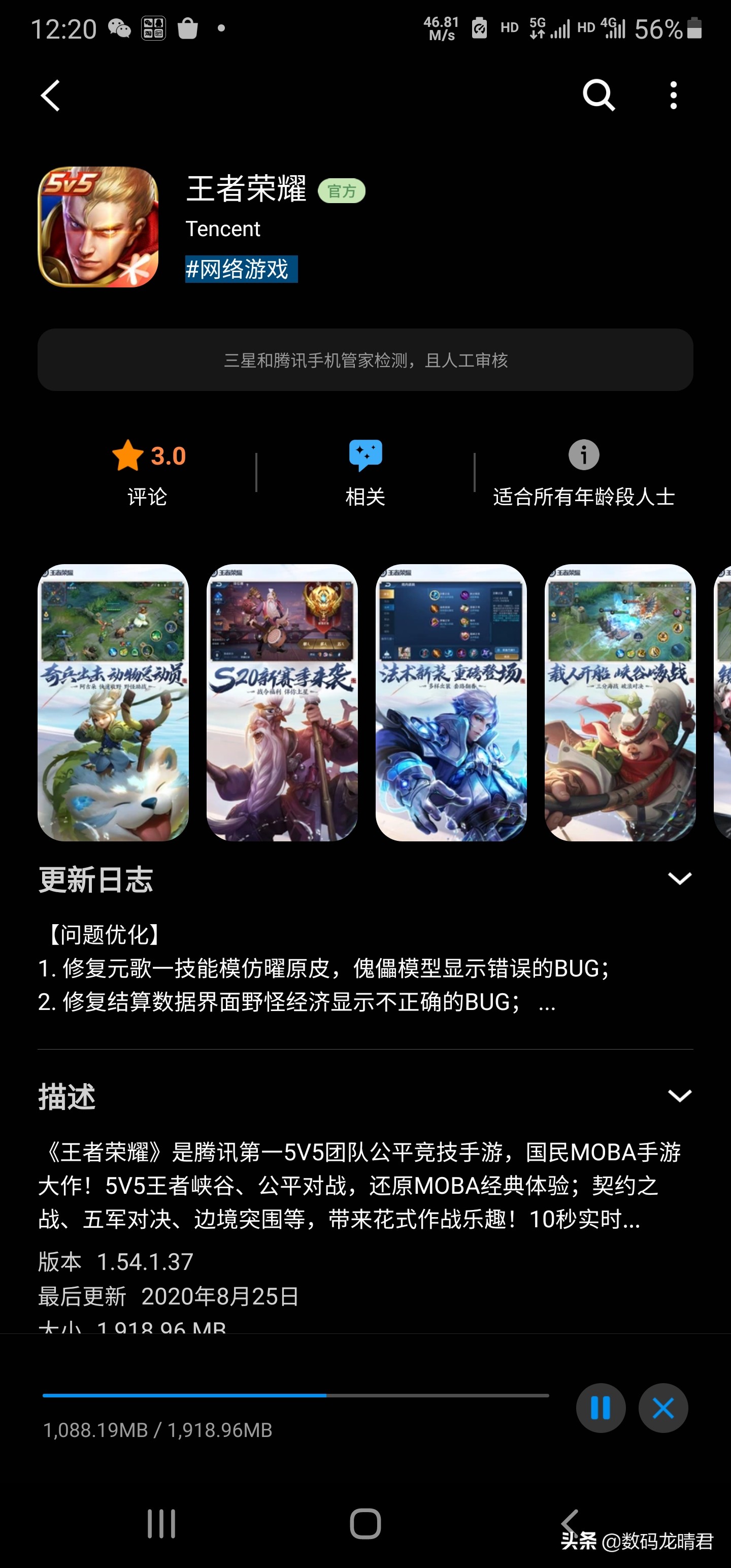The width and height of the screenshot is (731, 1568).
Task: Go back using the top back arrow
Action: click(x=51, y=95)
